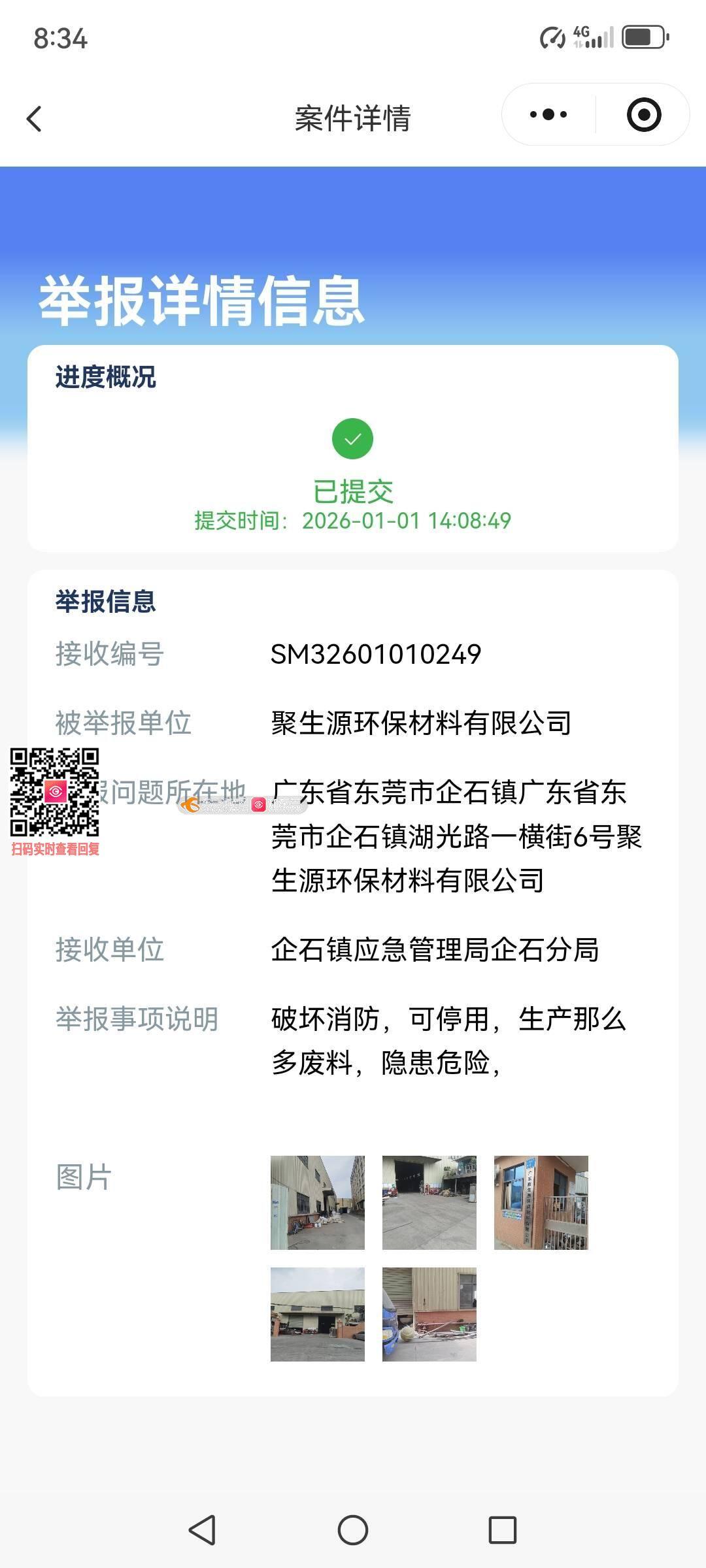Screen dimensions: 706x1568
Task: Open the mini program more options menu
Action: click(548, 115)
